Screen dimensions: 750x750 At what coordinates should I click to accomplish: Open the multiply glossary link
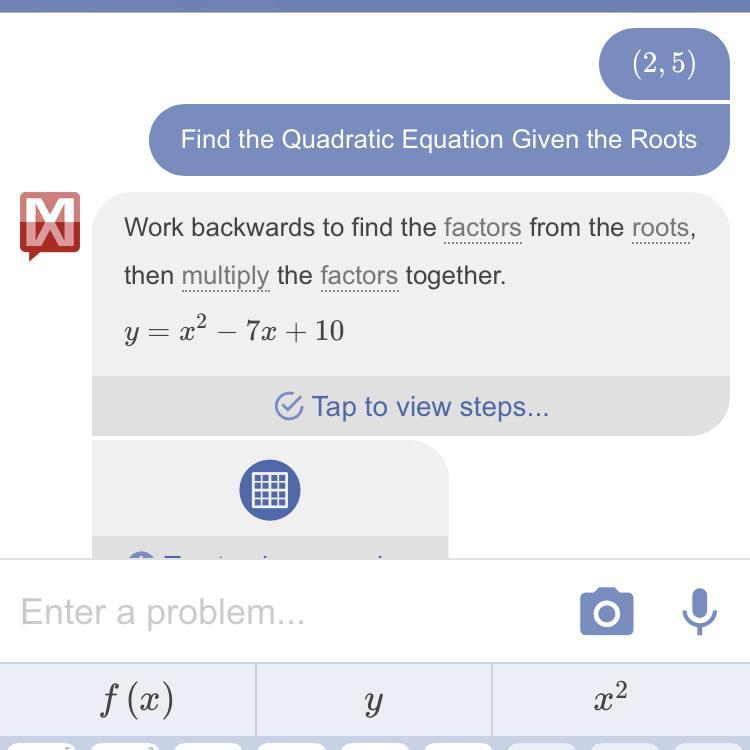225,276
